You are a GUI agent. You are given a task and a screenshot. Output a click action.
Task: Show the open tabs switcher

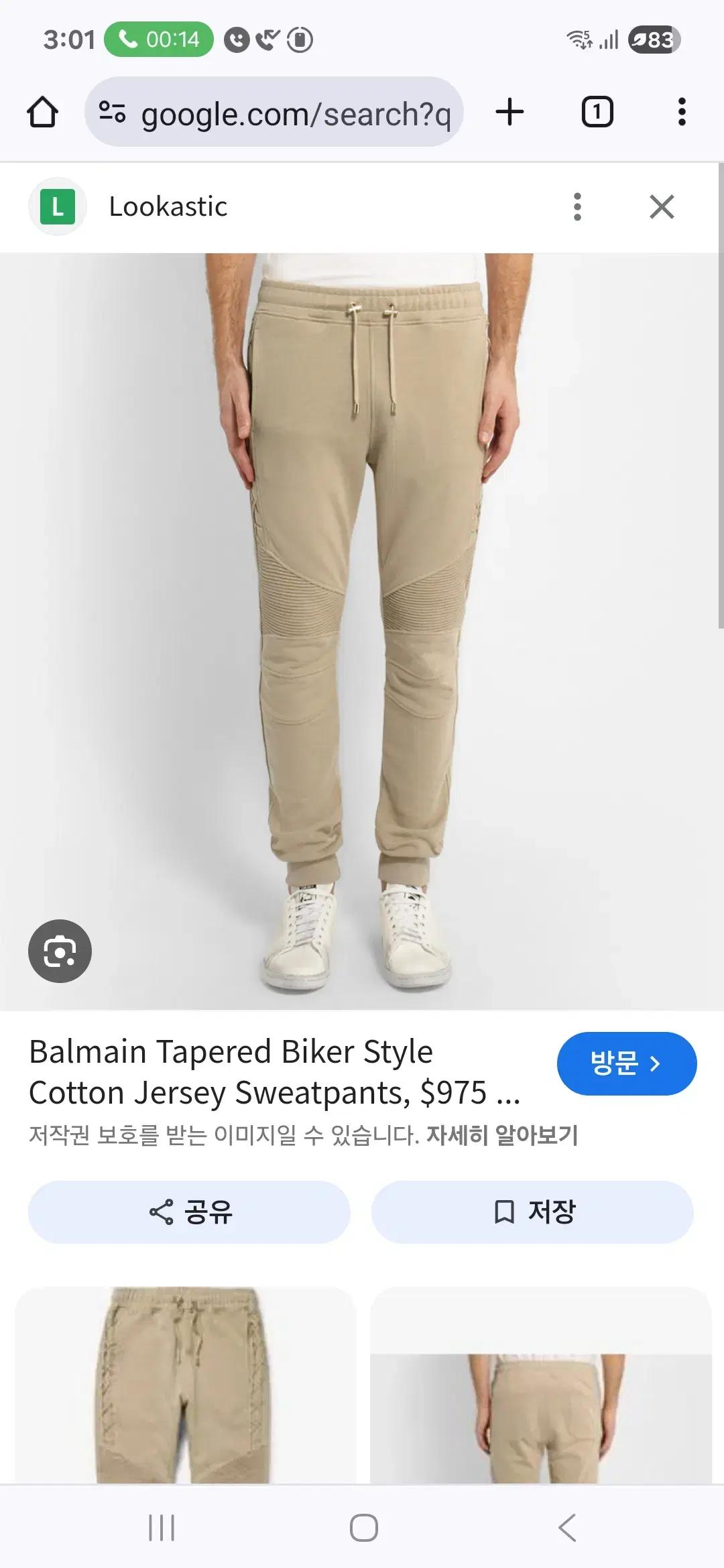pos(597,112)
